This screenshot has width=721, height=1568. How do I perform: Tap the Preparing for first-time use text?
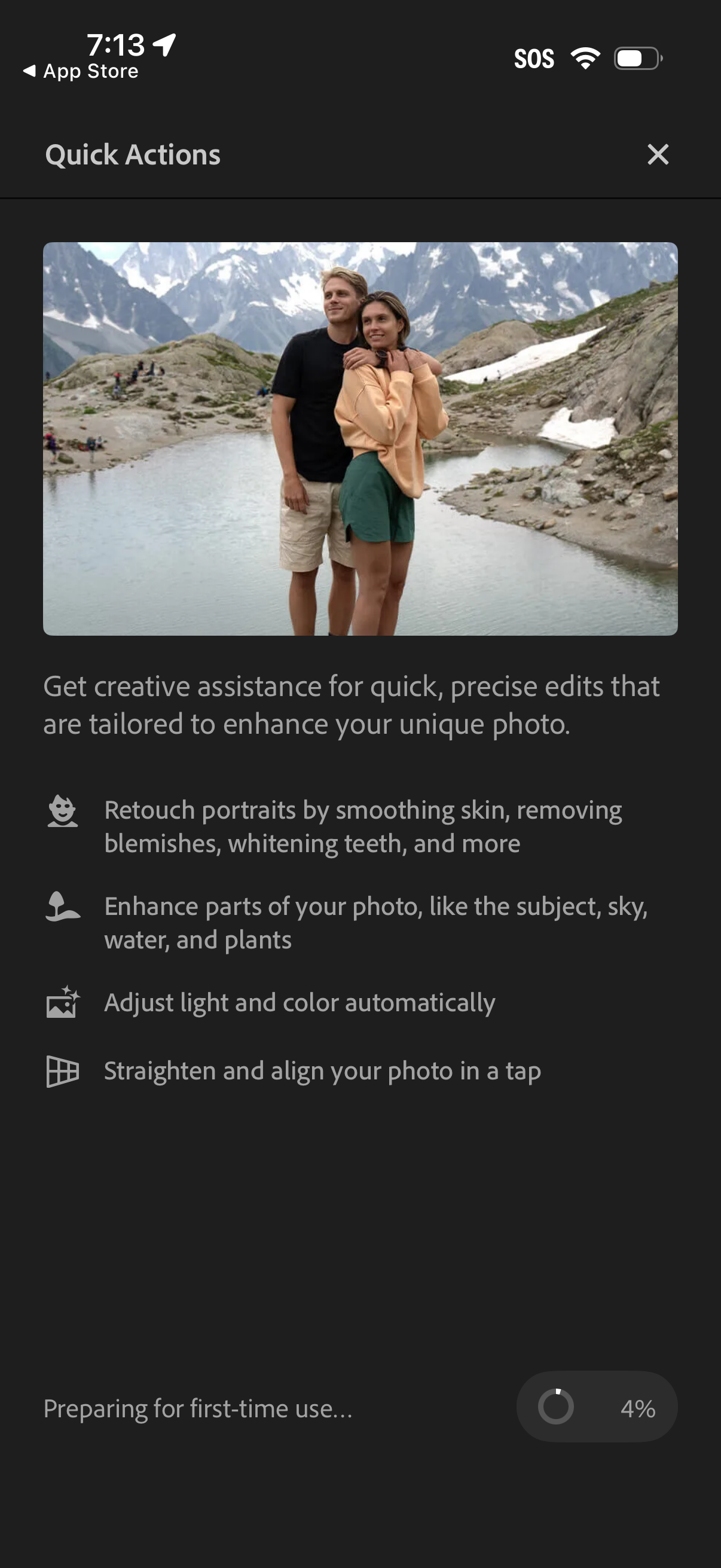[x=198, y=1408]
